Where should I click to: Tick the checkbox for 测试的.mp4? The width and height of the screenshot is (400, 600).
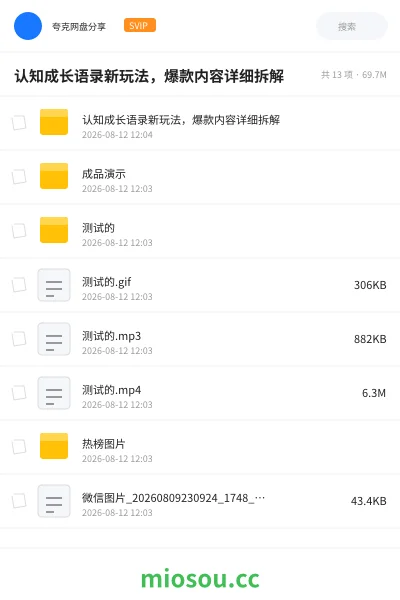[x=19, y=393]
